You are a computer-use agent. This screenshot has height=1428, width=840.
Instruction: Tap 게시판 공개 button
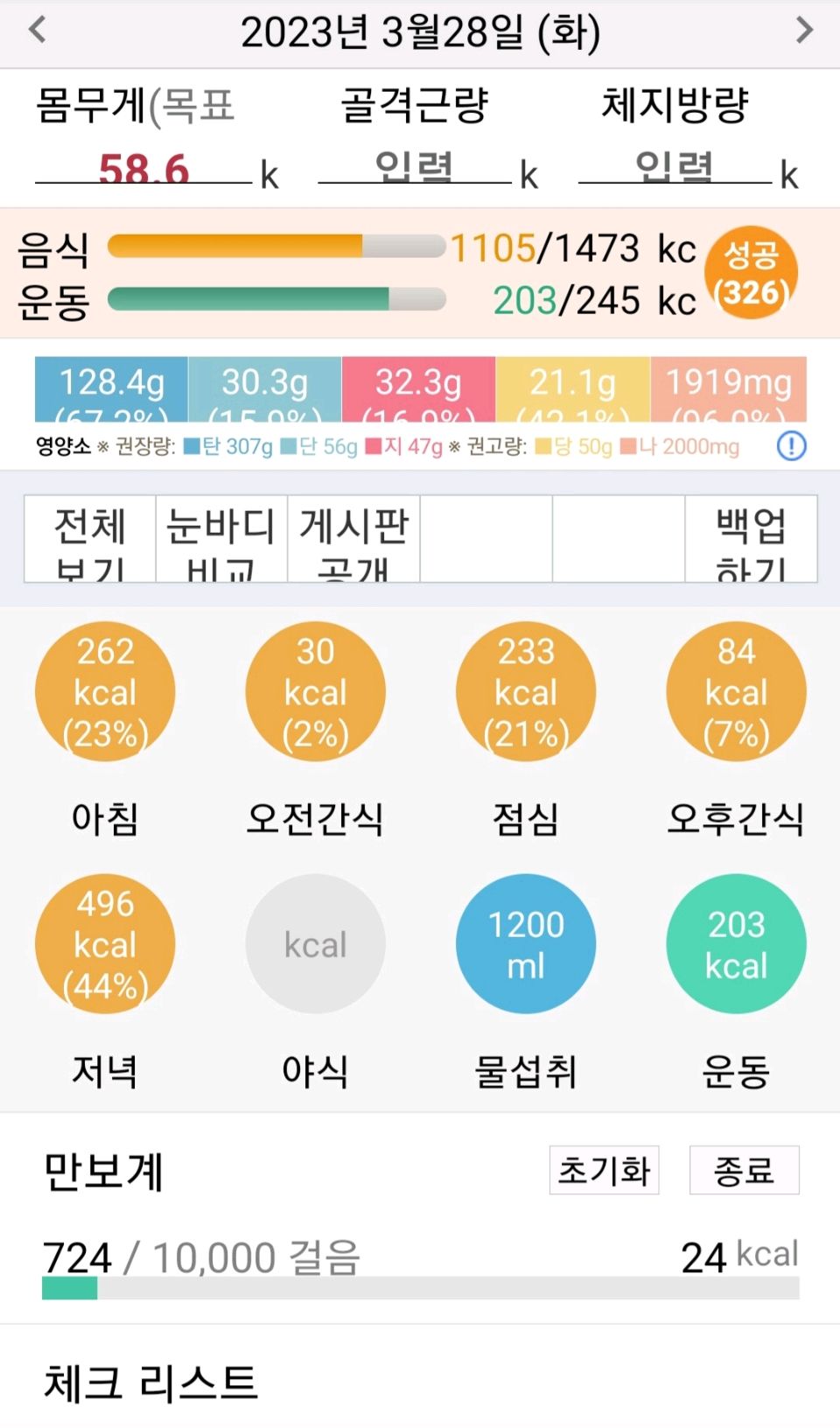[x=353, y=539]
